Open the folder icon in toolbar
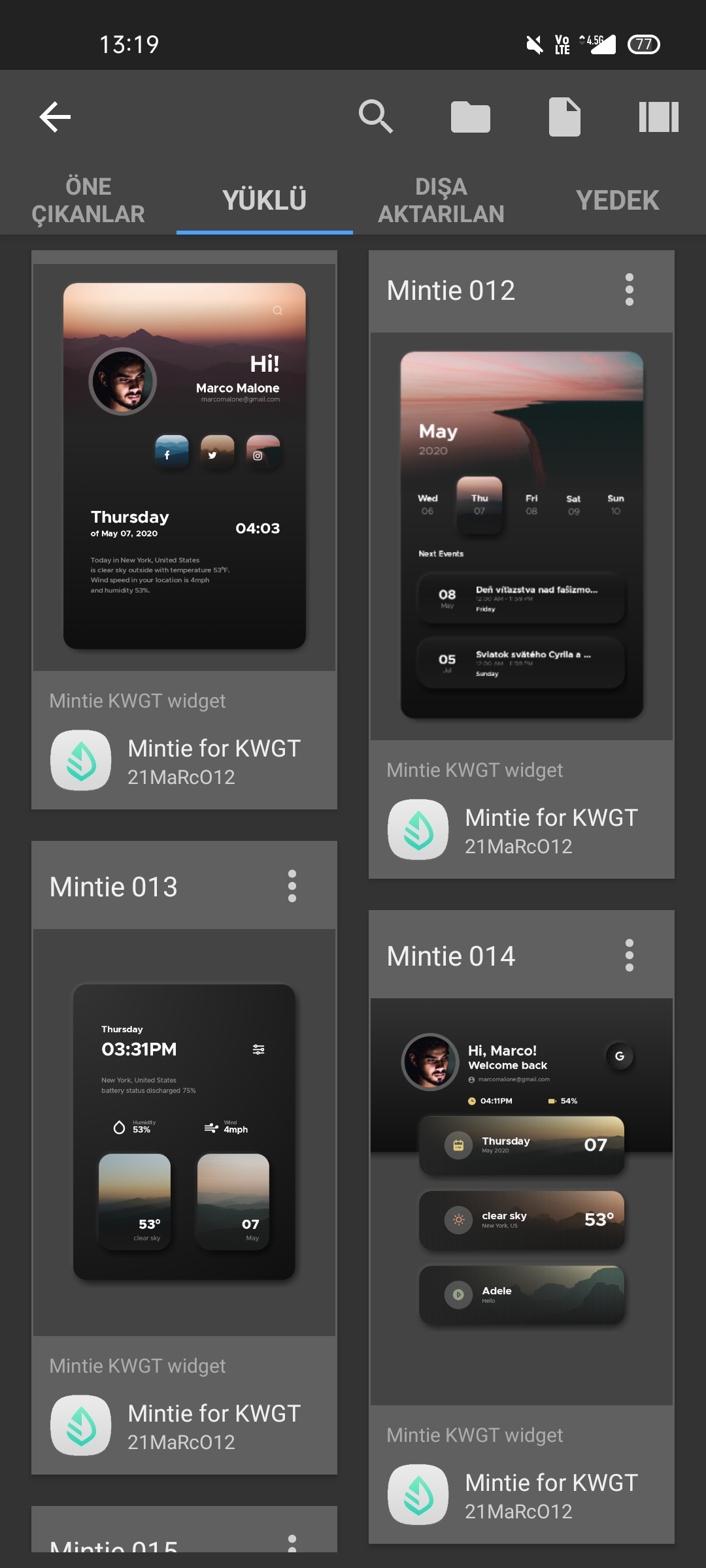The height and width of the screenshot is (1568, 706). (x=471, y=118)
